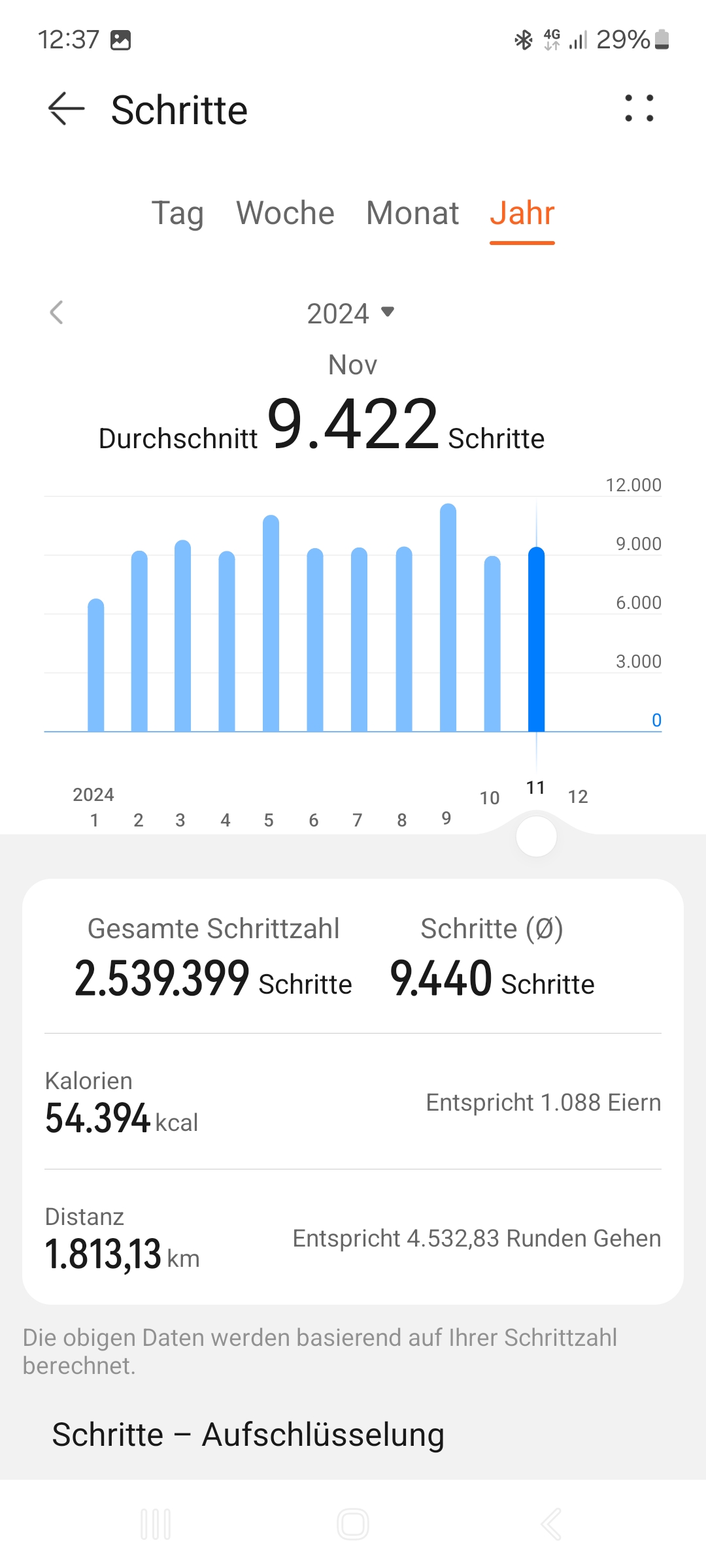
Task: Open recent apps from the navigation bar
Action: (156, 1524)
